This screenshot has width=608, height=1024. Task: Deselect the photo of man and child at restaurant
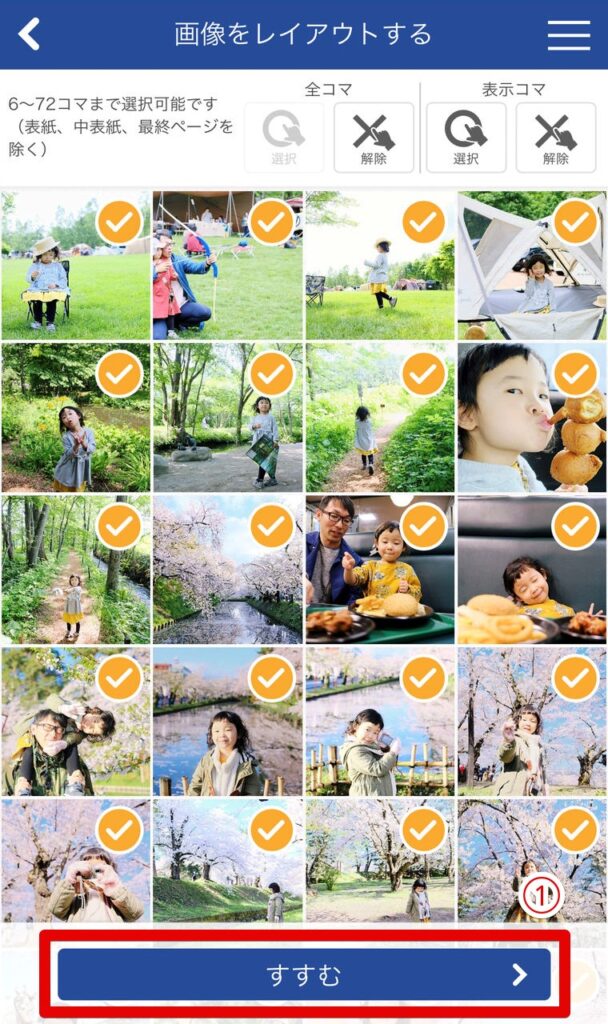[x=423, y=526]
